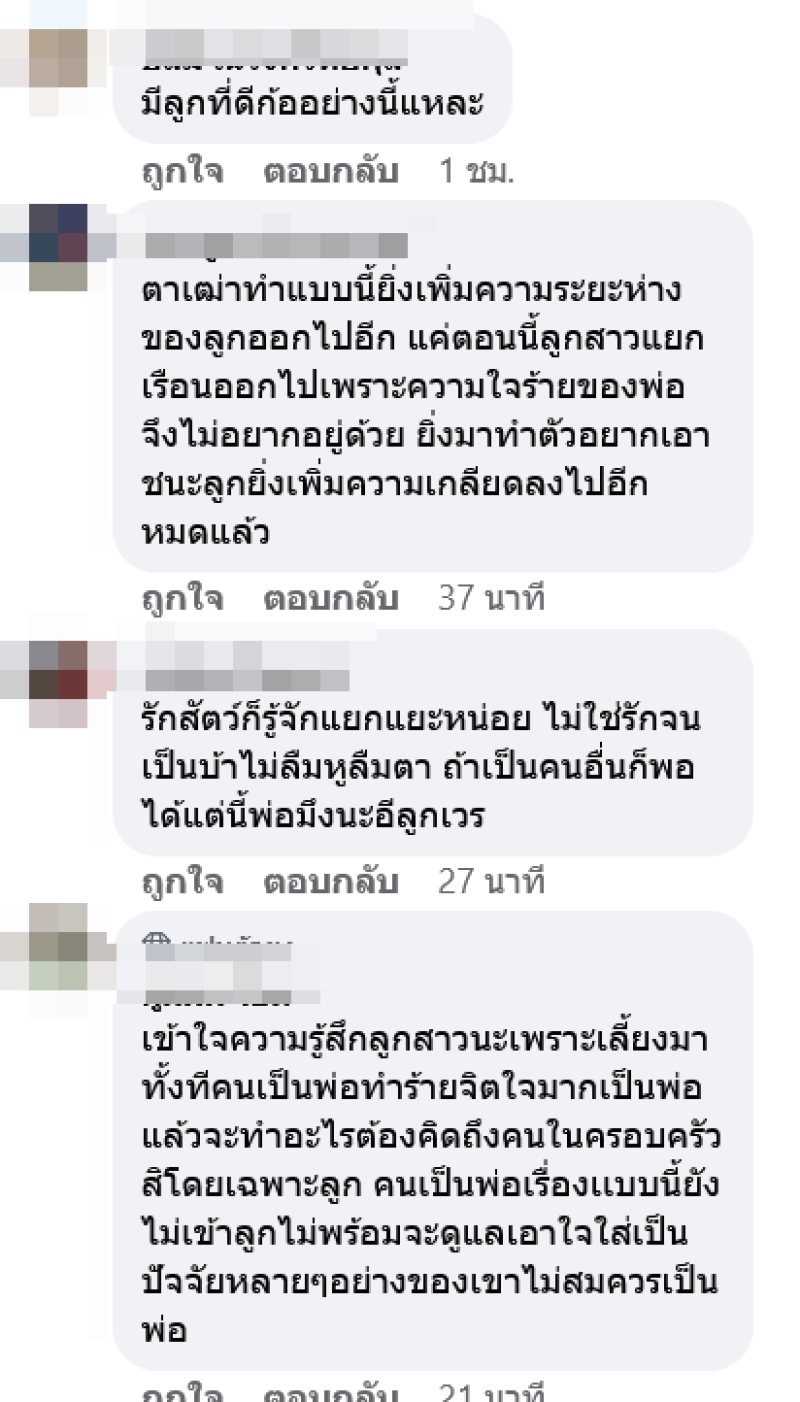Image resolution: width=800 pixels, height=1402 pixels.
Task: Open avatar of the commenter starting 'ตาเฒ่าทำแบบนี้'
Action: coord(58,246)
